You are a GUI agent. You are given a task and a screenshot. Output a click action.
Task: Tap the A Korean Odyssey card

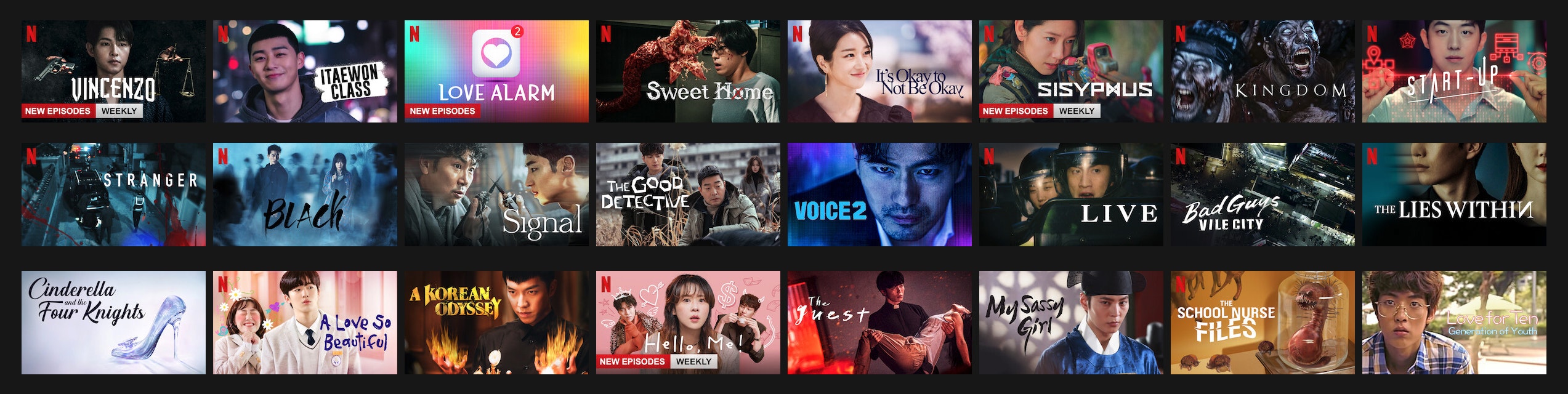tap(496, 322)
